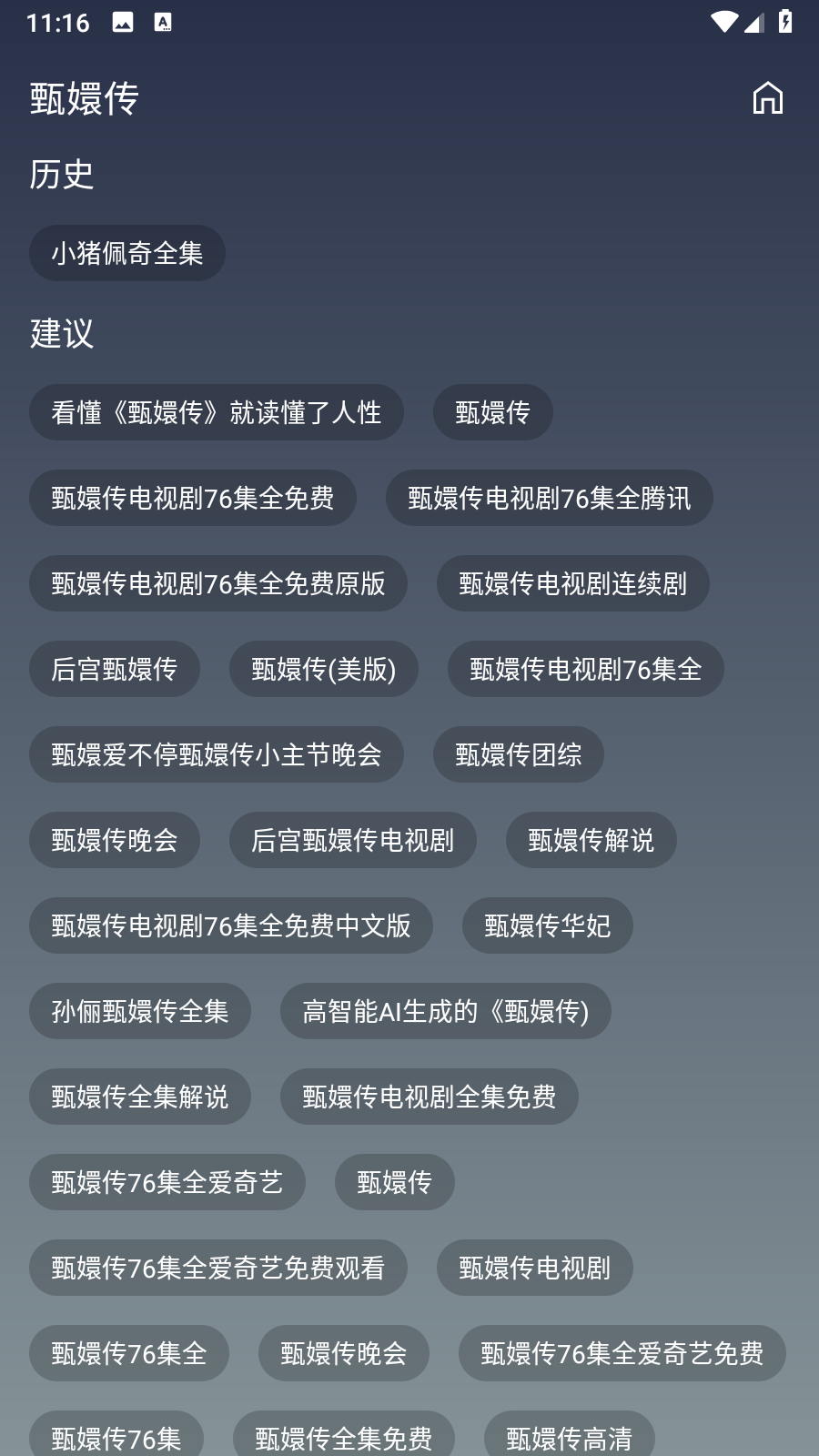Select 甄嬛传华妃 suggestion
Viewport: 819px width, 1456px height.
pyautogui.click(x=547, y=925)
